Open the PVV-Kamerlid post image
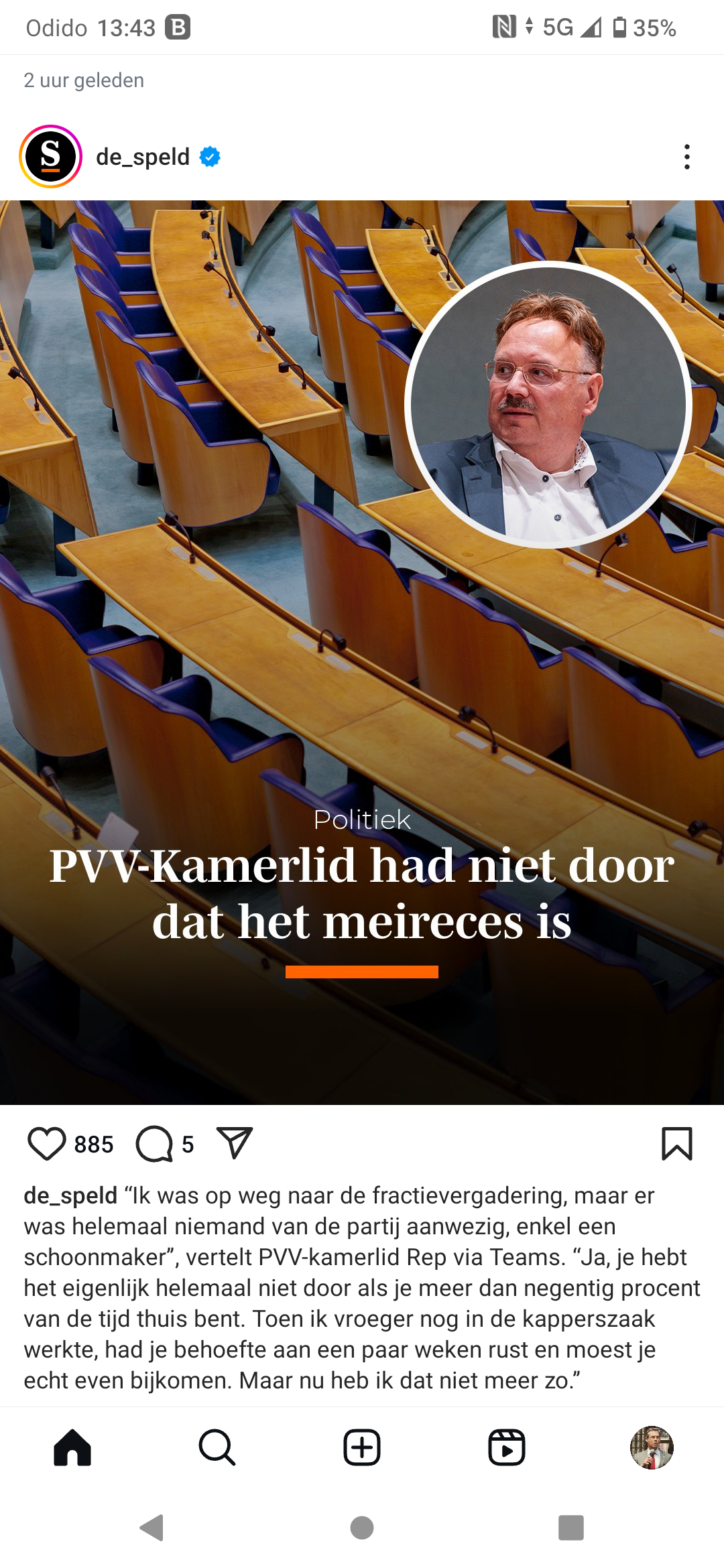 click(x=362, y=653)
